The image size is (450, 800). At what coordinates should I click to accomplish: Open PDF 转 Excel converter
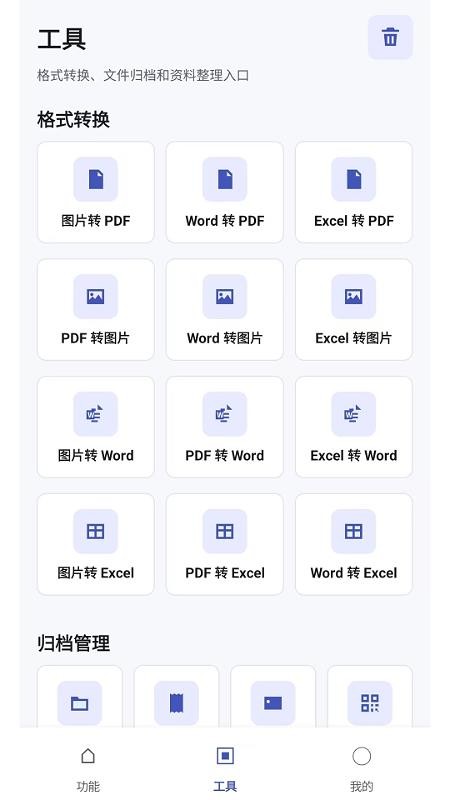pyautogui.click(x=224, y=544)
